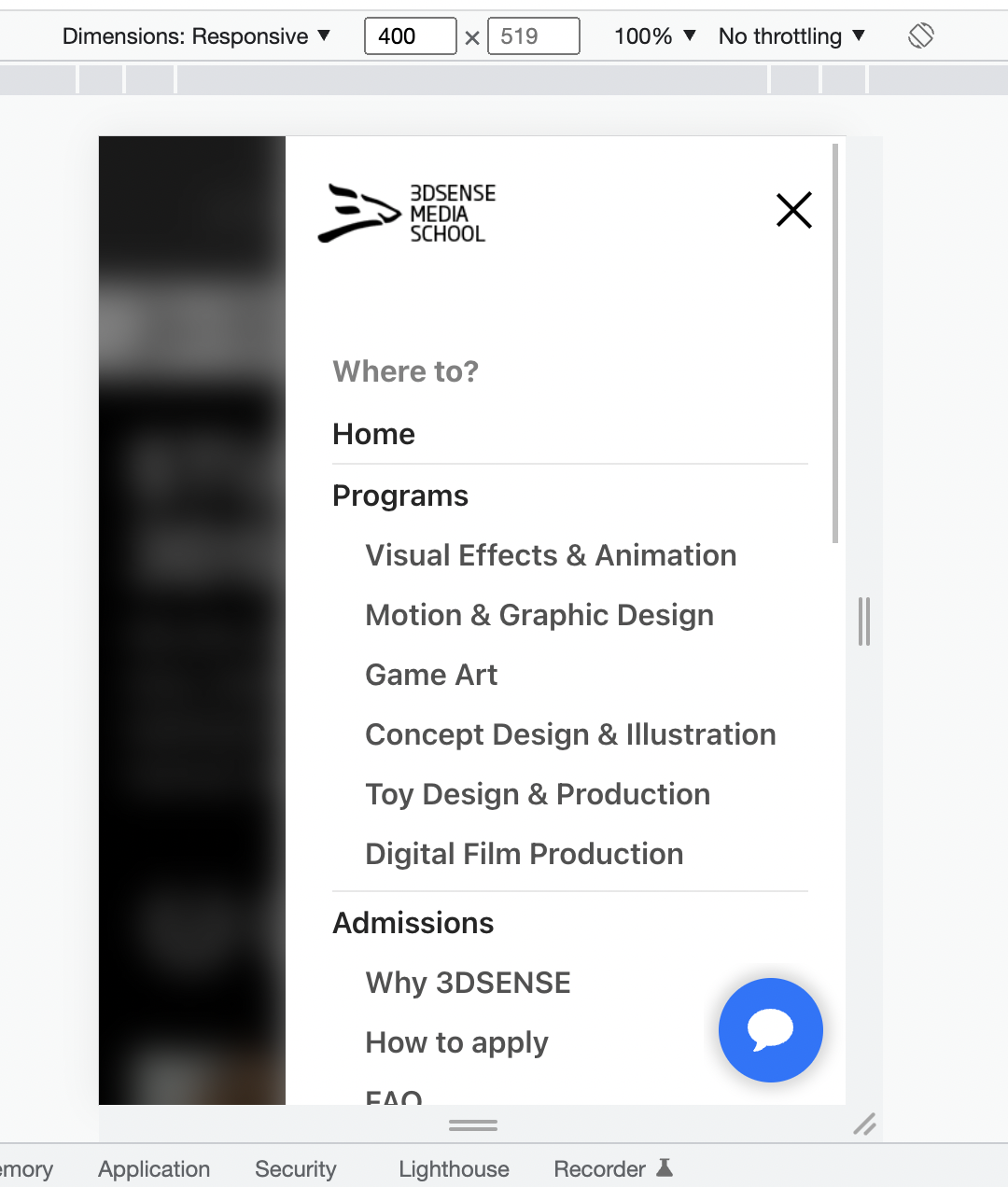The image size is (1008, 1187).
Task: Open the blue chat bubble
Action: click(770, 1029)
